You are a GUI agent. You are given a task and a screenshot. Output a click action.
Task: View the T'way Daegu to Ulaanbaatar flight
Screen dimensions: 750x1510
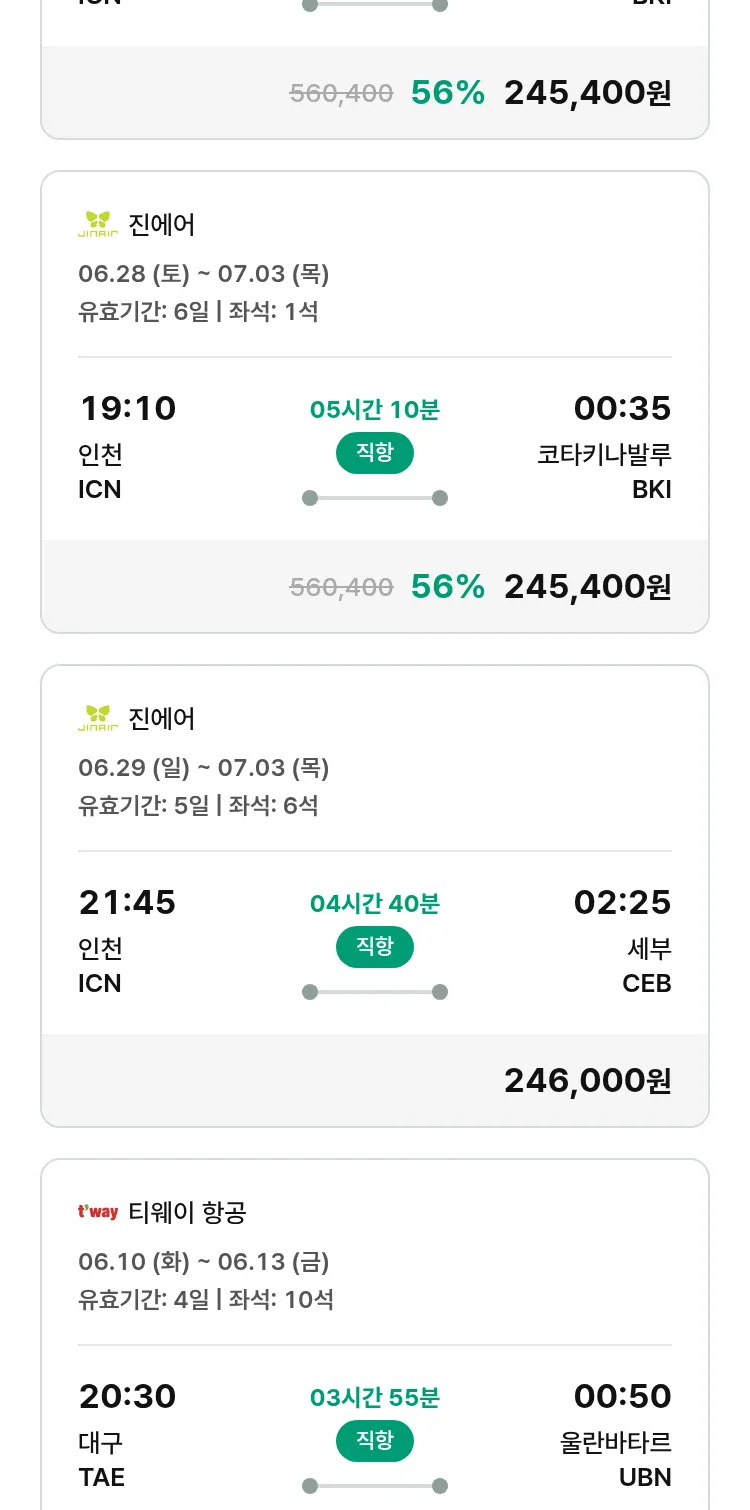pos(375,1335)
